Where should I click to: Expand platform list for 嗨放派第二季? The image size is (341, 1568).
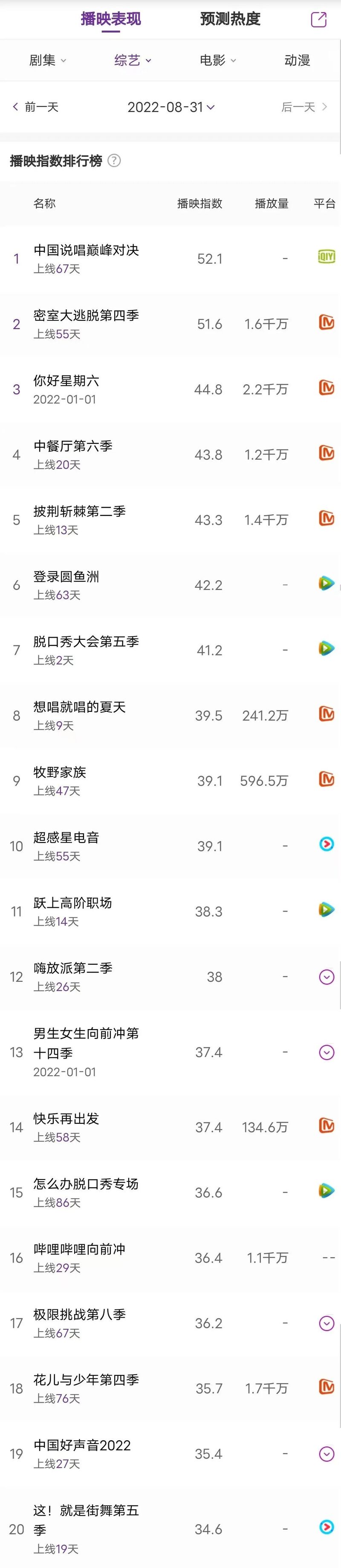coord(327,977)
